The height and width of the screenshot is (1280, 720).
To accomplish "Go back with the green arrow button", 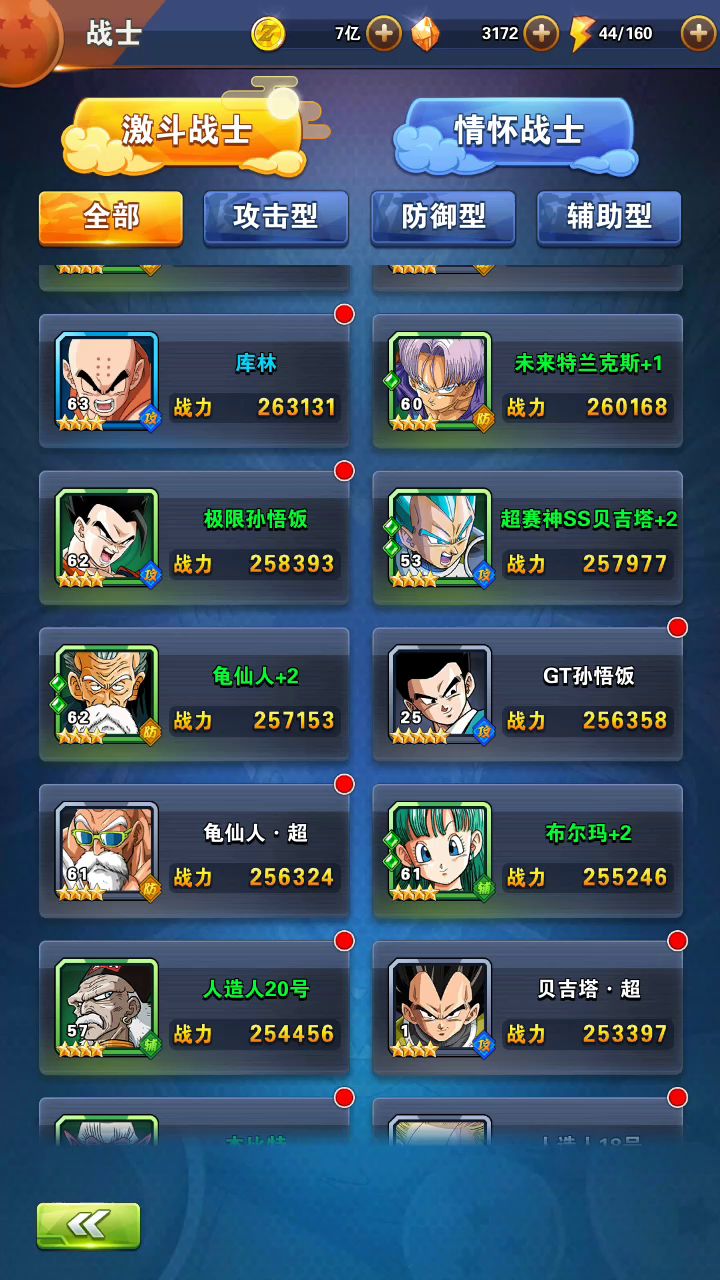I will coord(88,1225).
